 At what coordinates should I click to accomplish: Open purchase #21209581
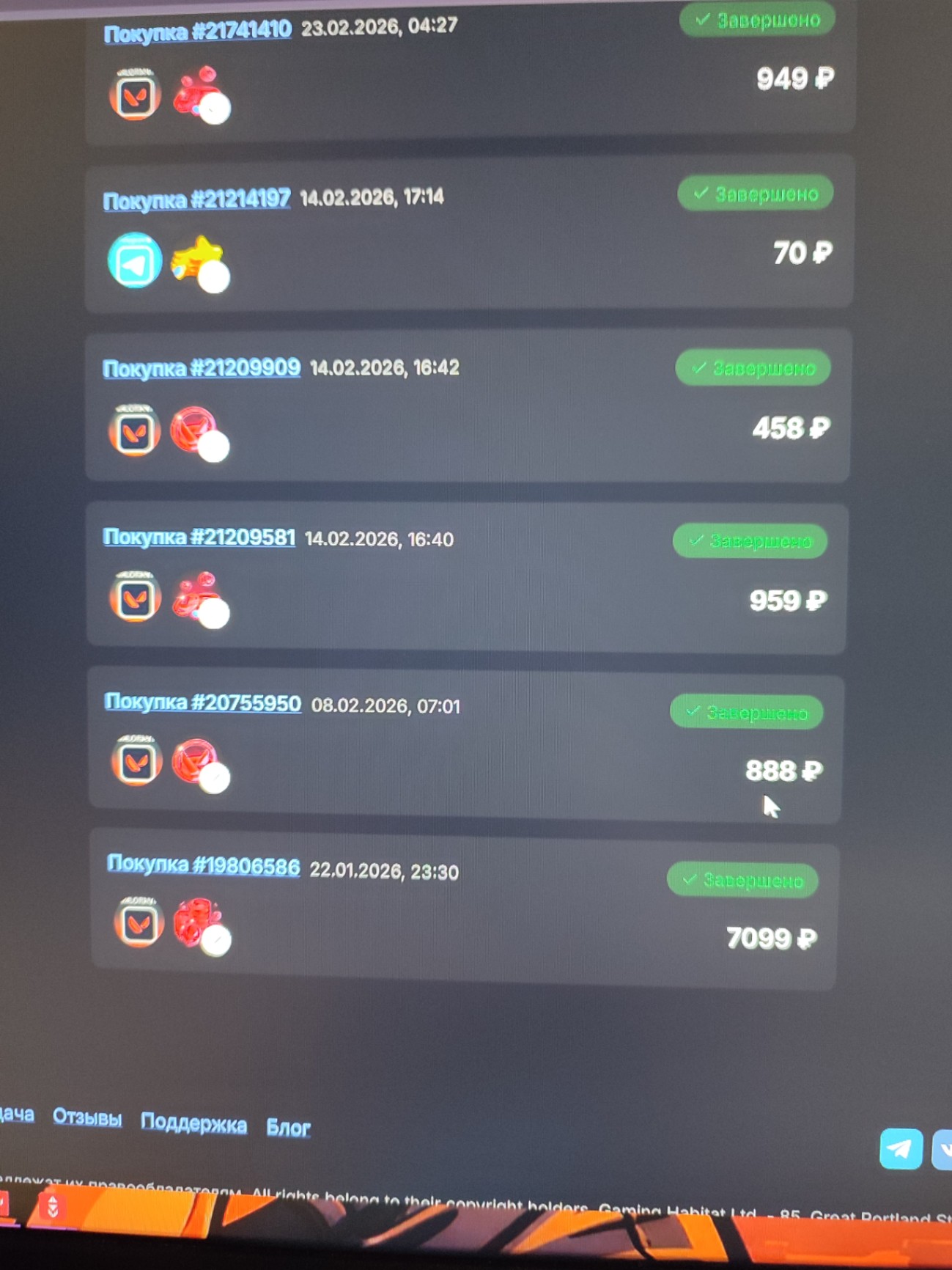(x=199, y=537)
